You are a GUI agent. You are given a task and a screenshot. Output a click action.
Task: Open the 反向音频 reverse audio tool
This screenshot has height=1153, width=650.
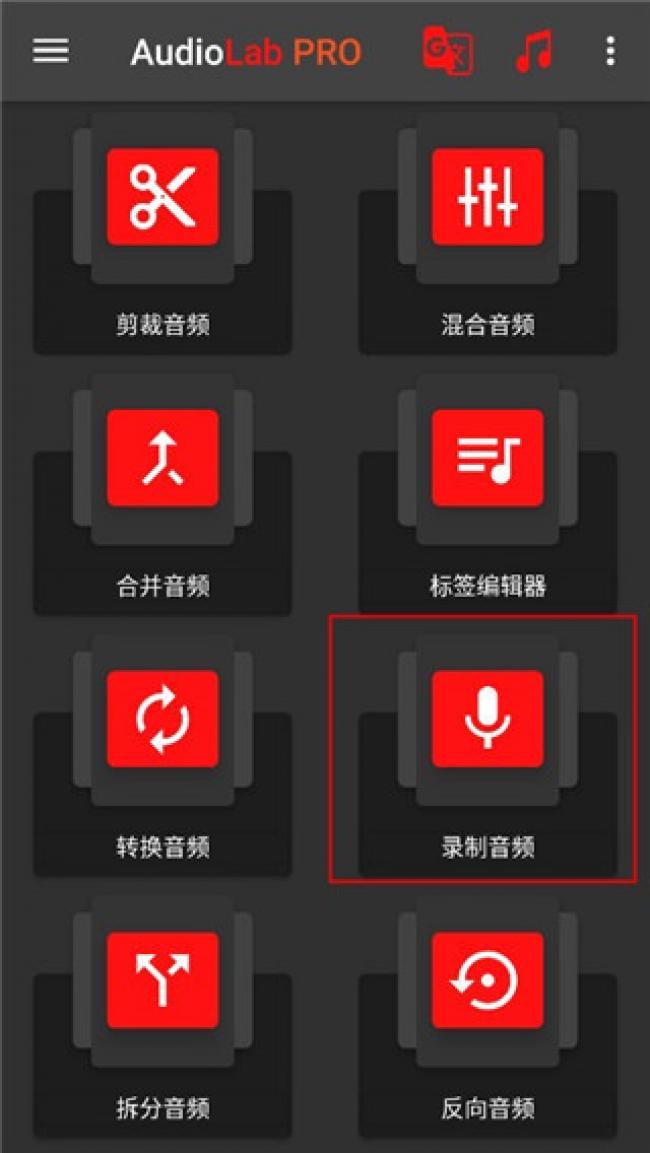click(488, 1018)
